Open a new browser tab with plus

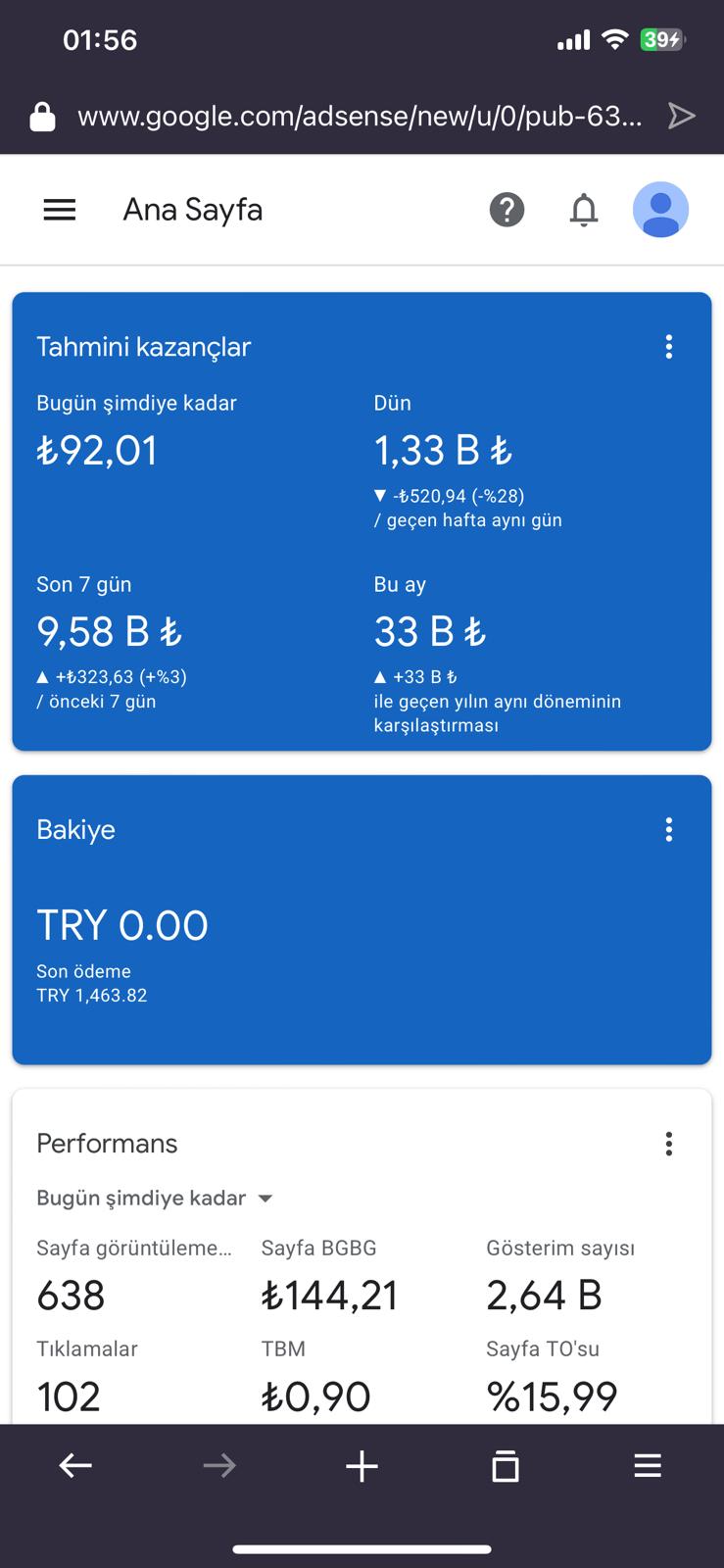[362, 1466]
